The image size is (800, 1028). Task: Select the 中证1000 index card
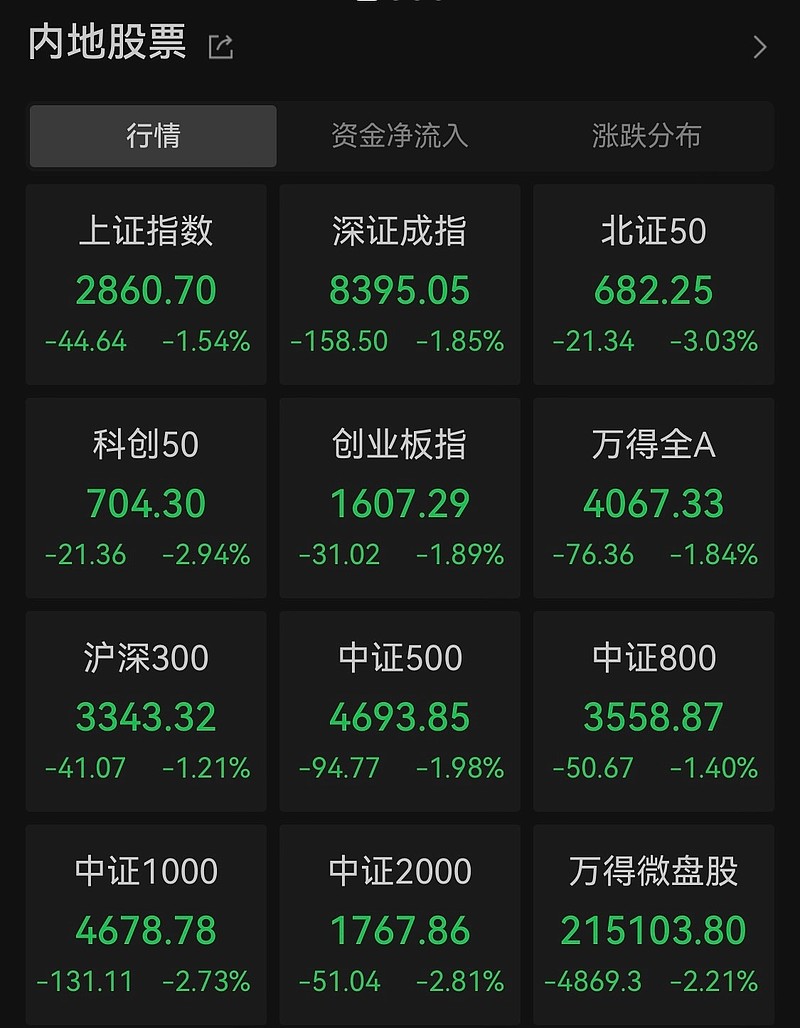(x=146, y=925)
